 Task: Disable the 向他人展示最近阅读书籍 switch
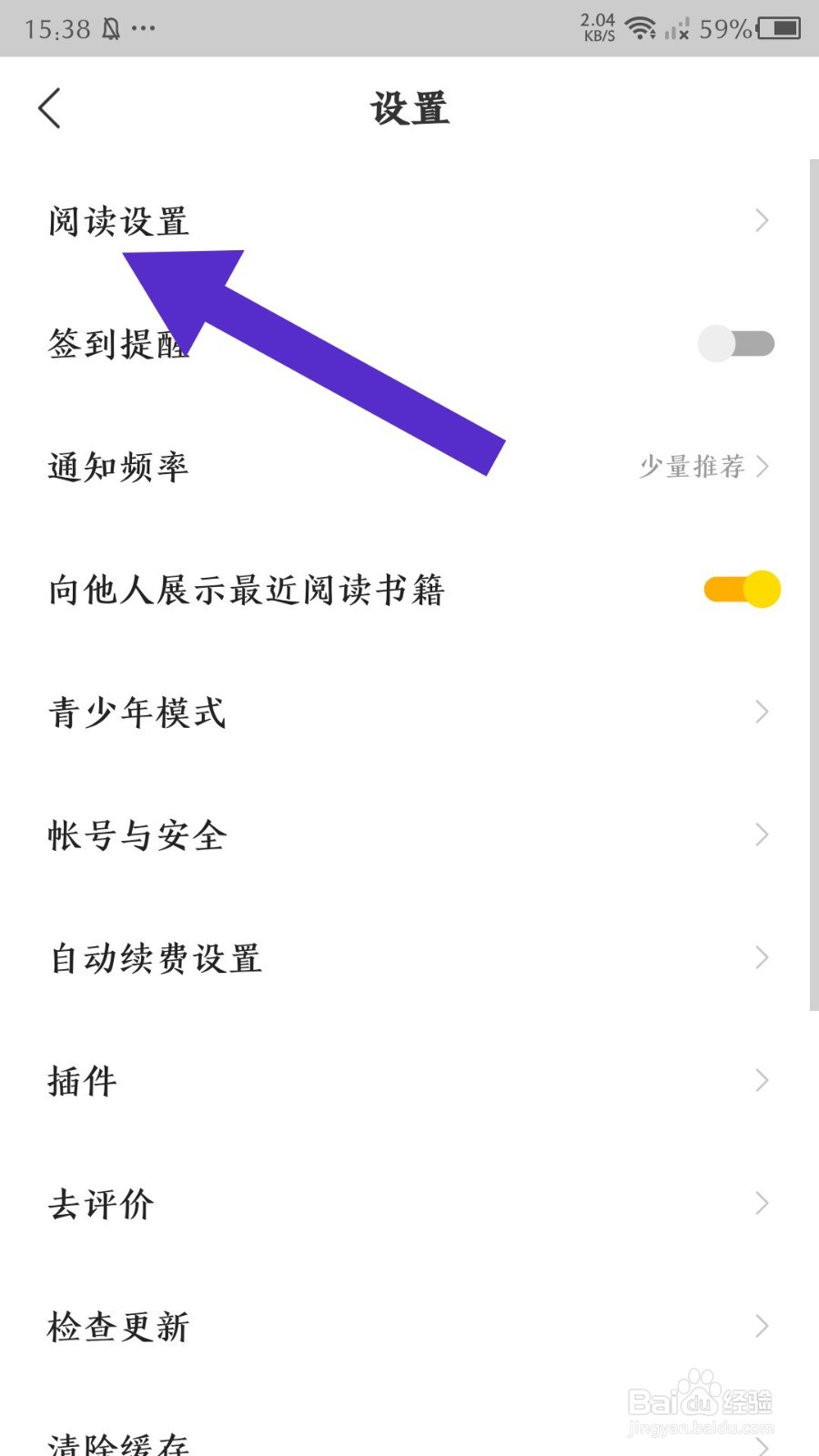[x=740, y=589]
